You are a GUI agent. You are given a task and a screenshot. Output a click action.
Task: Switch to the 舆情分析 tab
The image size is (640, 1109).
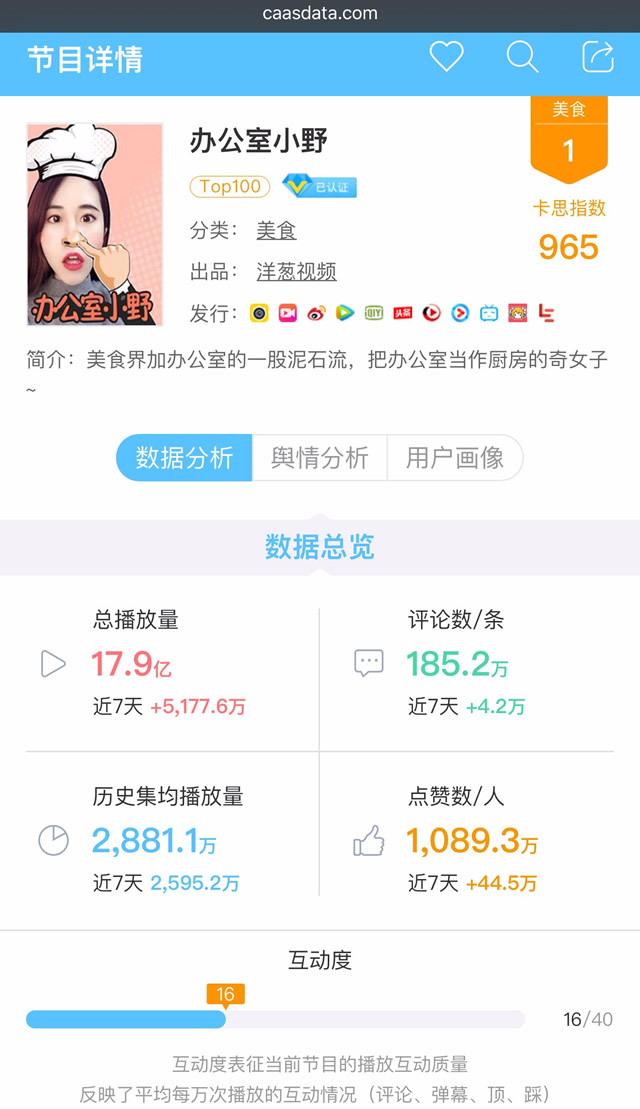pos(320,458)
